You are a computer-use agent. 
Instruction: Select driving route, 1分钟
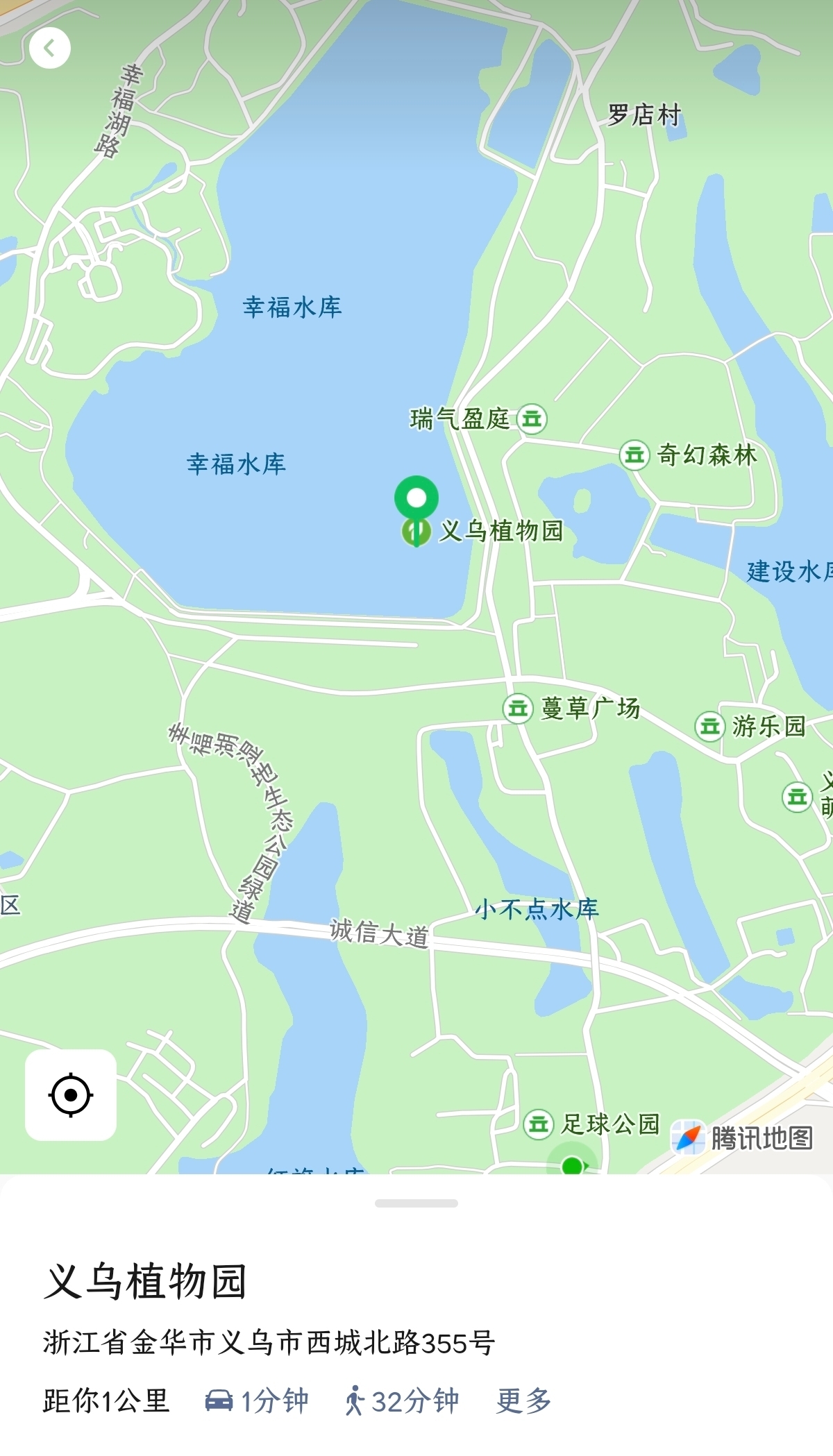point(257,1401)
